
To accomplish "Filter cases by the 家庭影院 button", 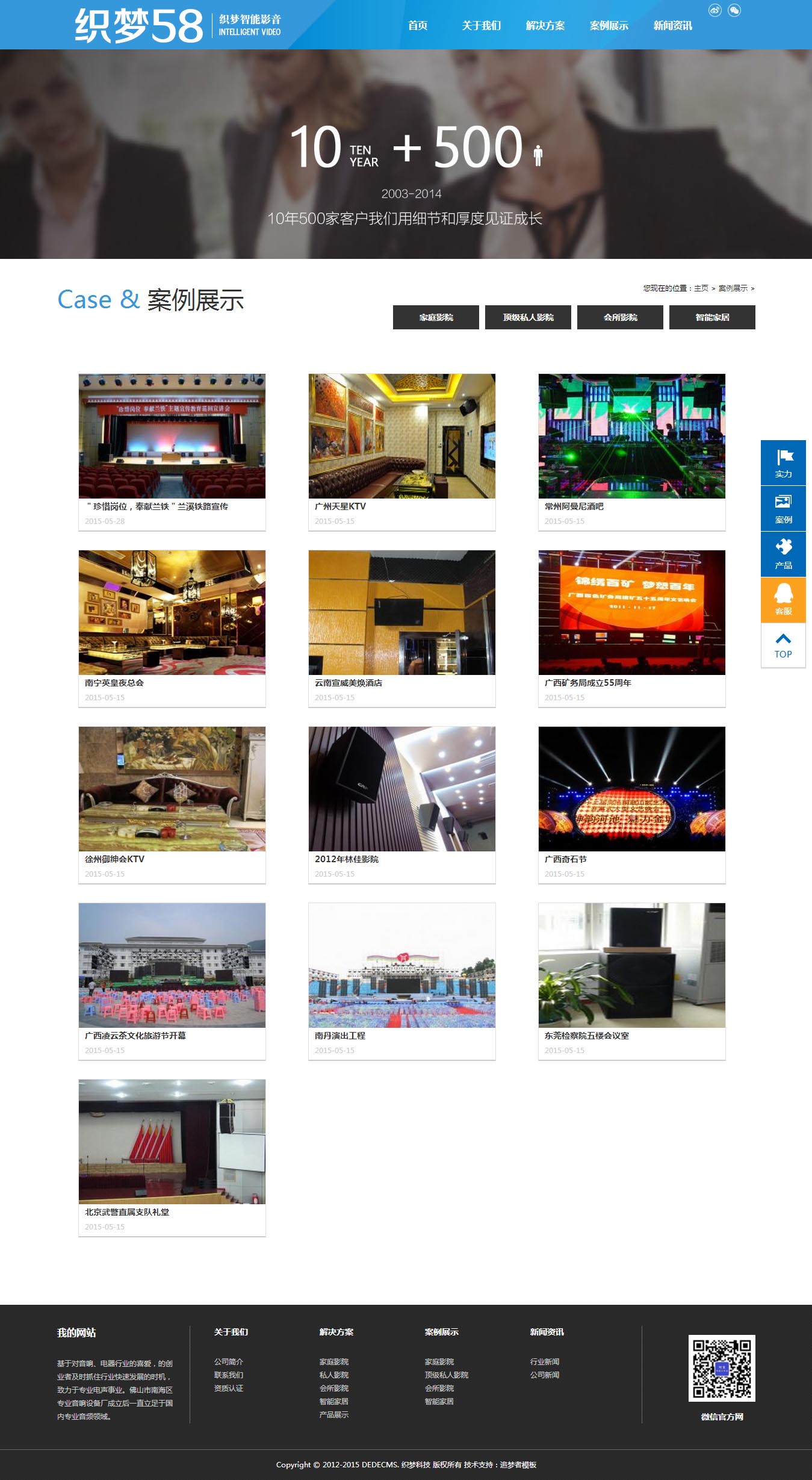I will (436, 317).
